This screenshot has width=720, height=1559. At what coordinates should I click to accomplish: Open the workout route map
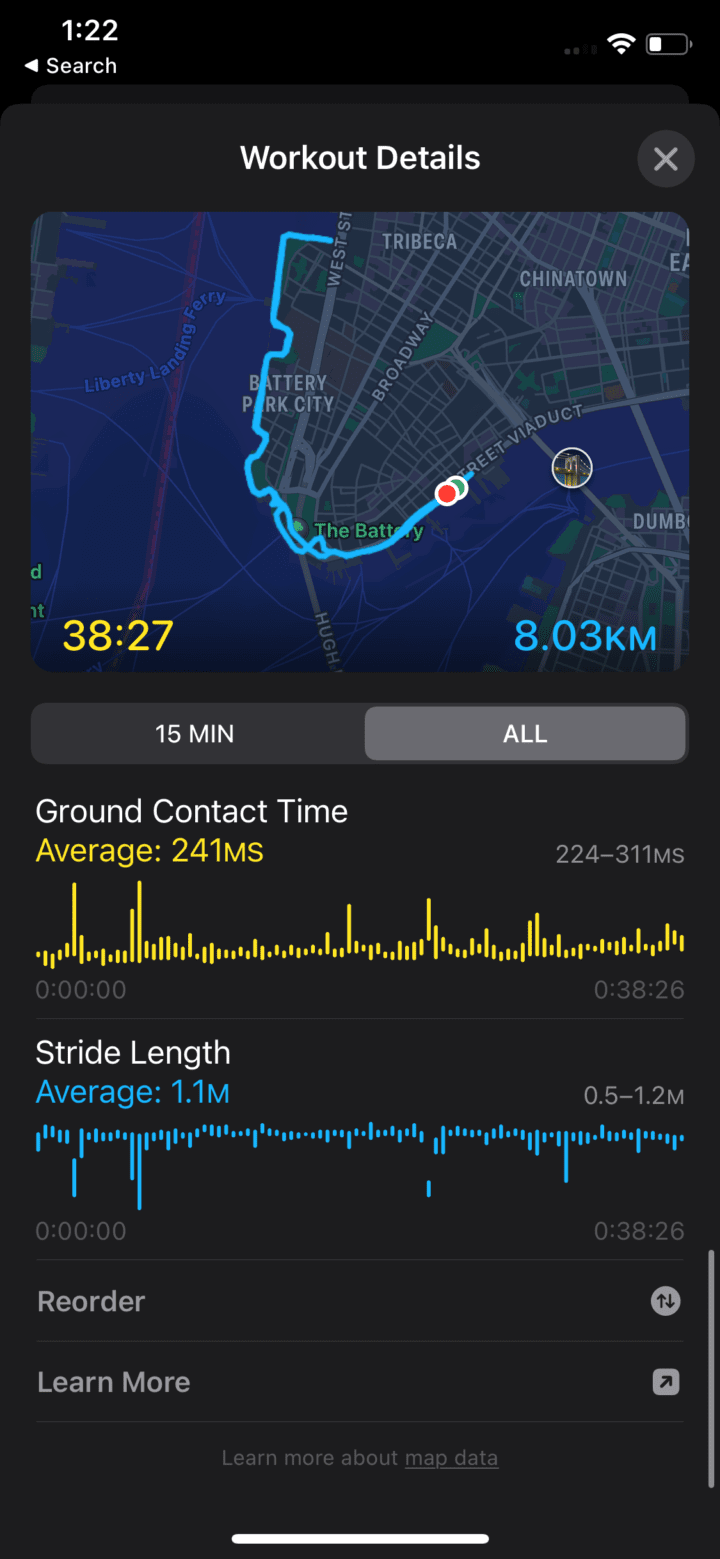360,400
